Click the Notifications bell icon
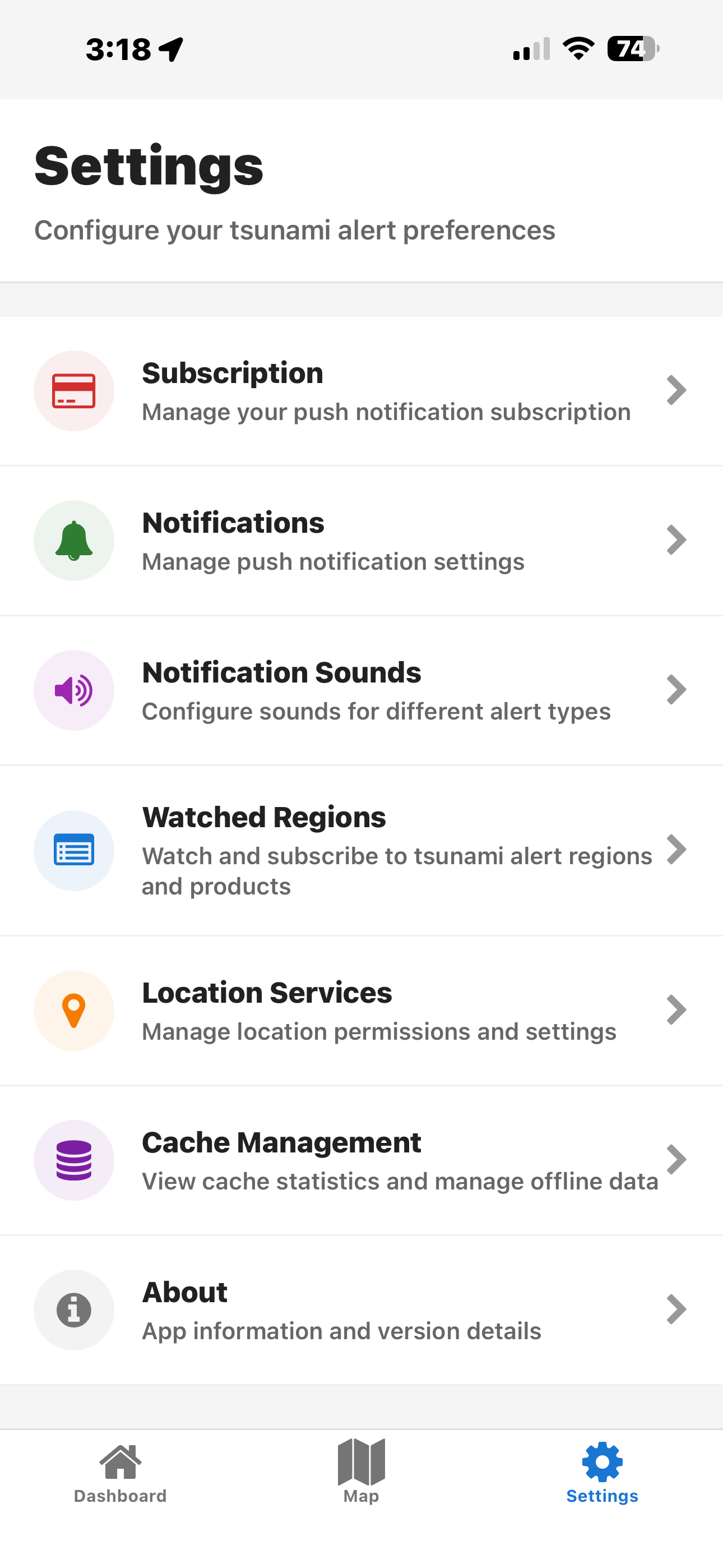723x1568 pixels. [73, 540]
